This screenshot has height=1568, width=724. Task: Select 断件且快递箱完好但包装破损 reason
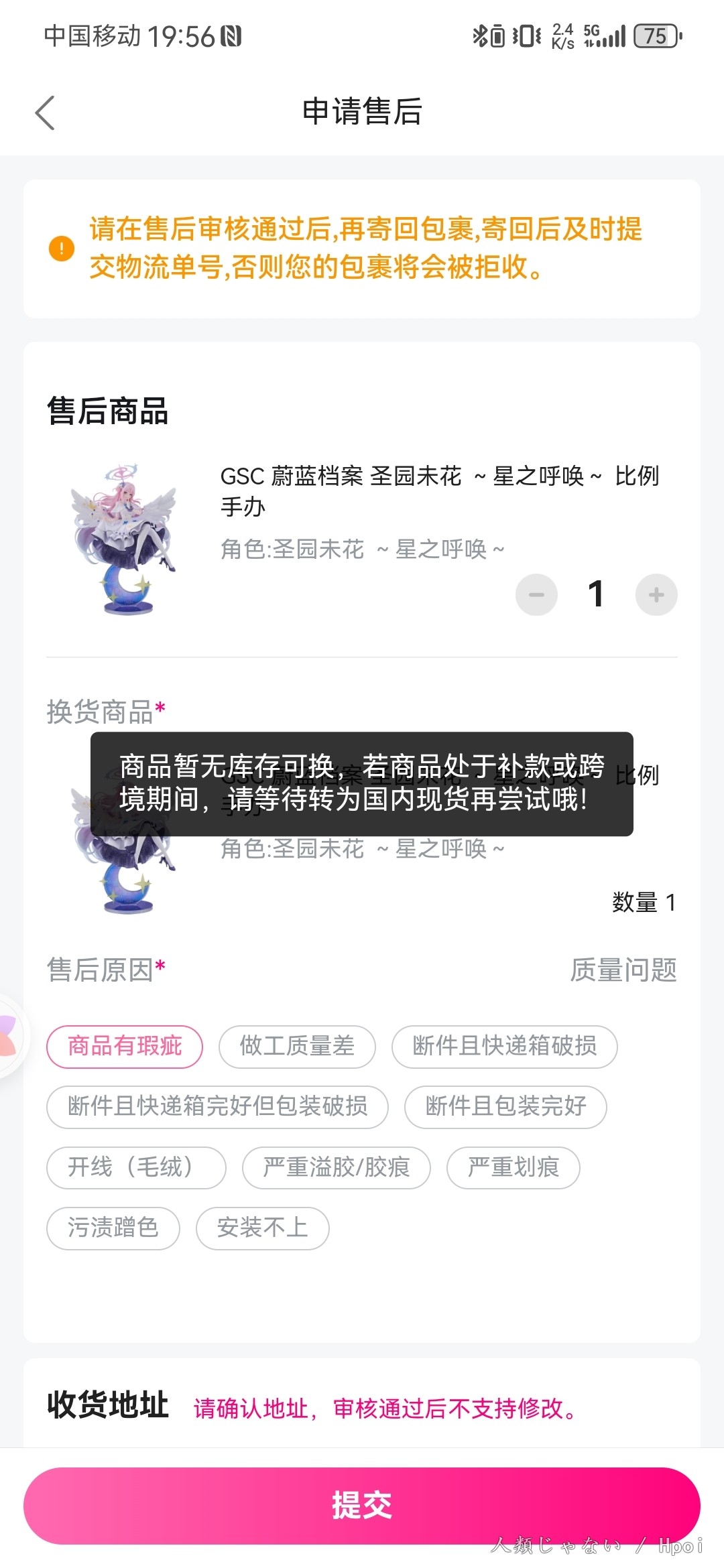(217, 1106)
